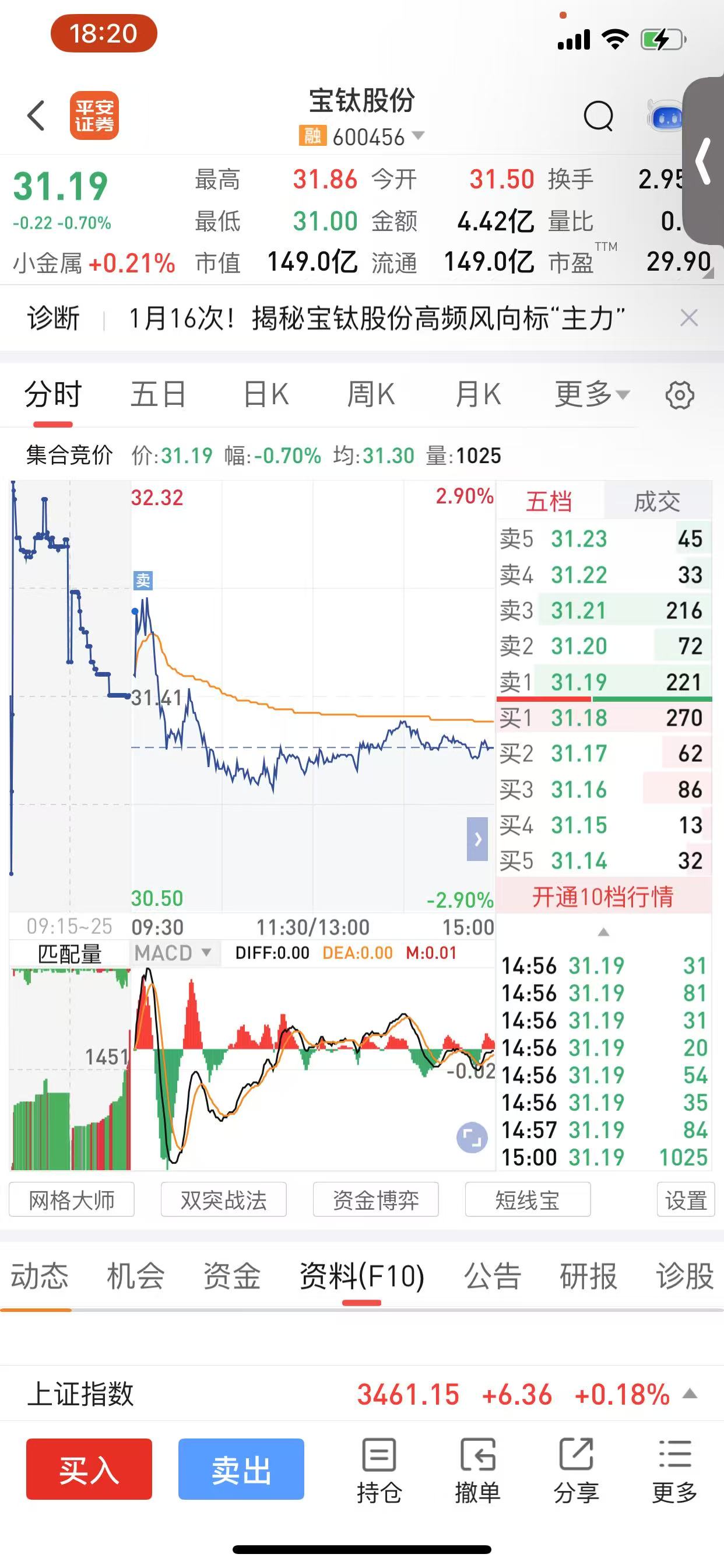Image resolution: width=724 pixels, height=1568 pixels.
Task: Switch to the 公告 tab
Action: pyautogui.click(x=493, y=1275)
